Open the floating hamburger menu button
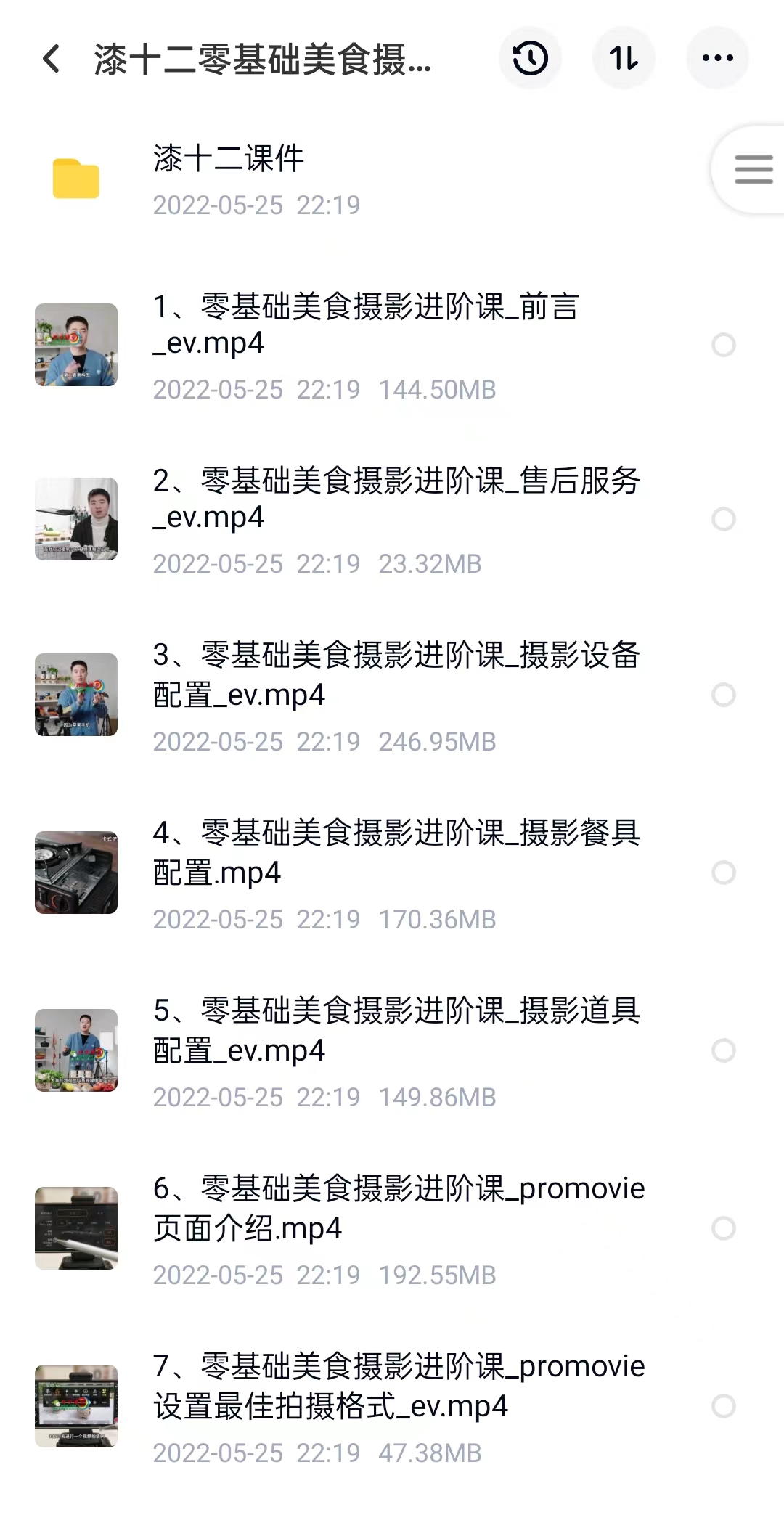Screen dimensions: 784x1515 pos(752,170)
